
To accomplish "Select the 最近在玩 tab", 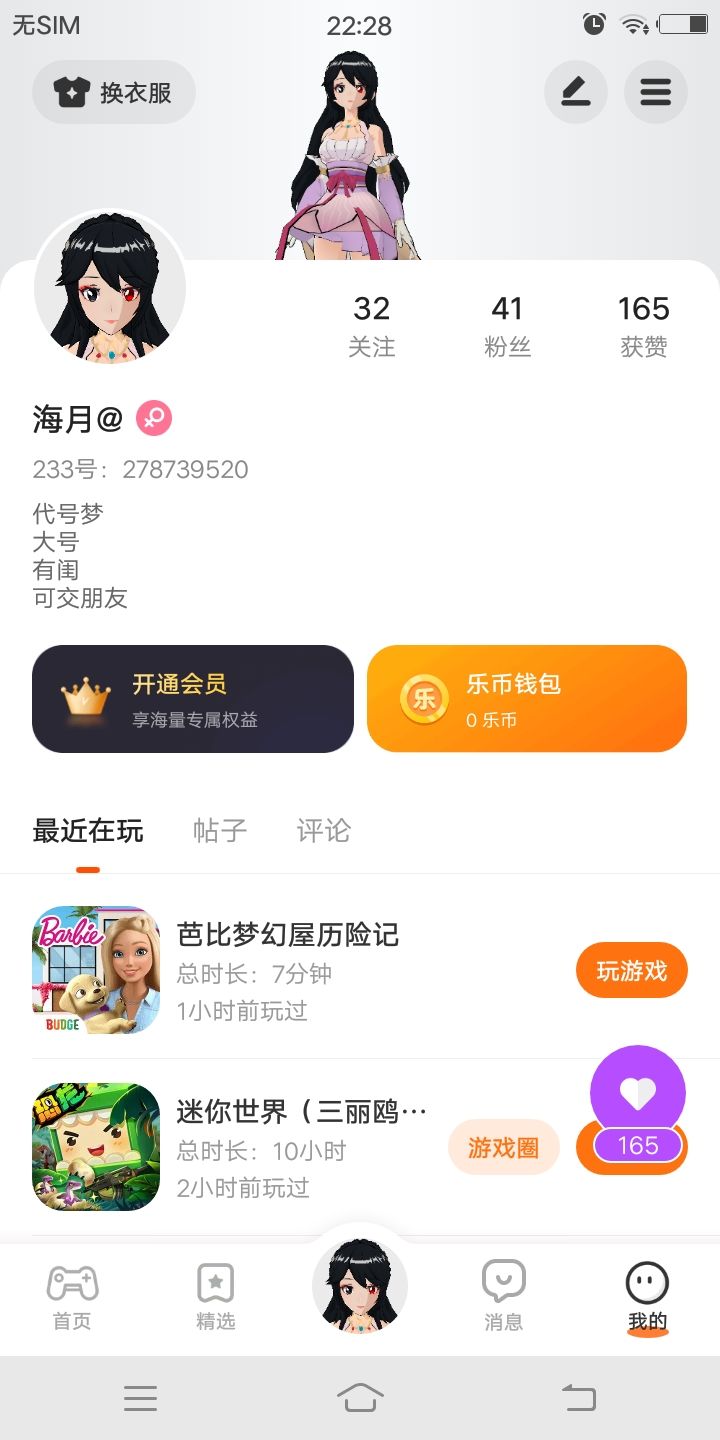I will 88,831.
